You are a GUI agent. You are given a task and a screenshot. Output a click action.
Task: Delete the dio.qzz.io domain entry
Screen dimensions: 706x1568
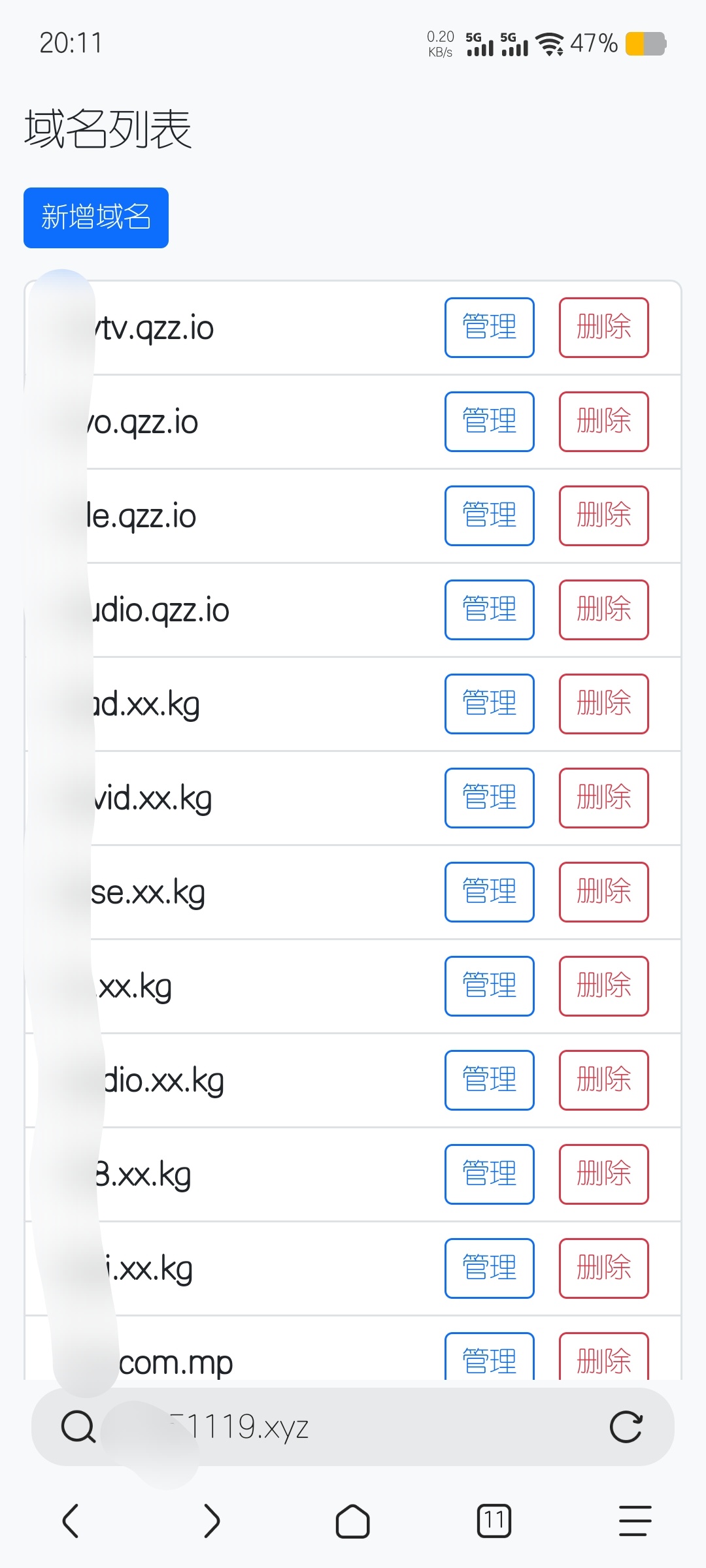tap(604, 610)
